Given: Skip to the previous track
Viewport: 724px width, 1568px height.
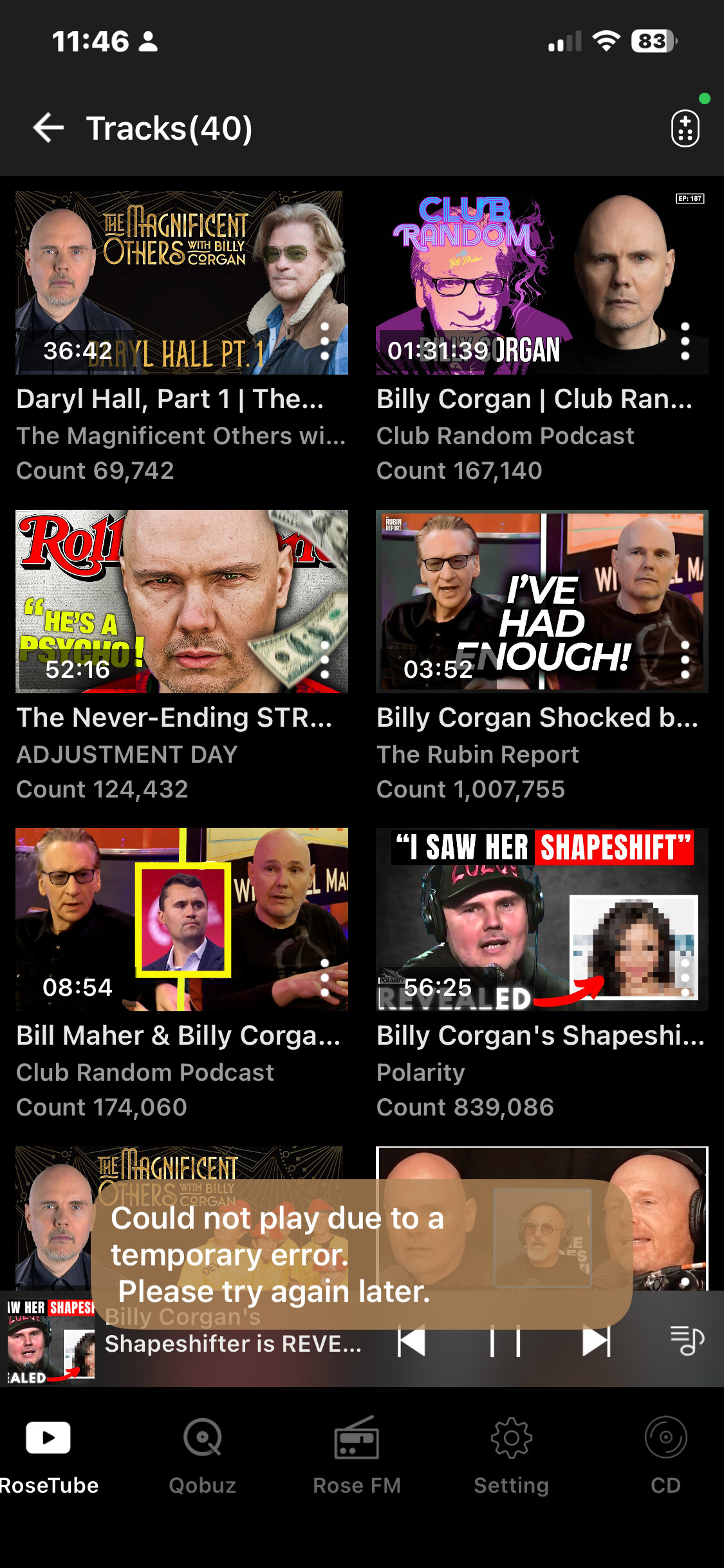Looking at the screenshot, I should (x=412, y=1343).
